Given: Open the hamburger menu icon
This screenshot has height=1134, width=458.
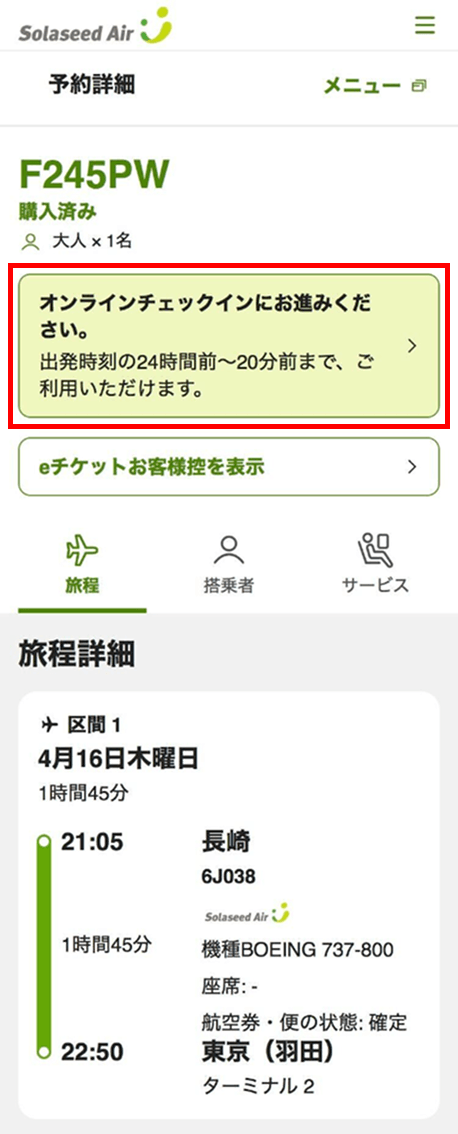Looking at the screenshot, I should point(425,25).
